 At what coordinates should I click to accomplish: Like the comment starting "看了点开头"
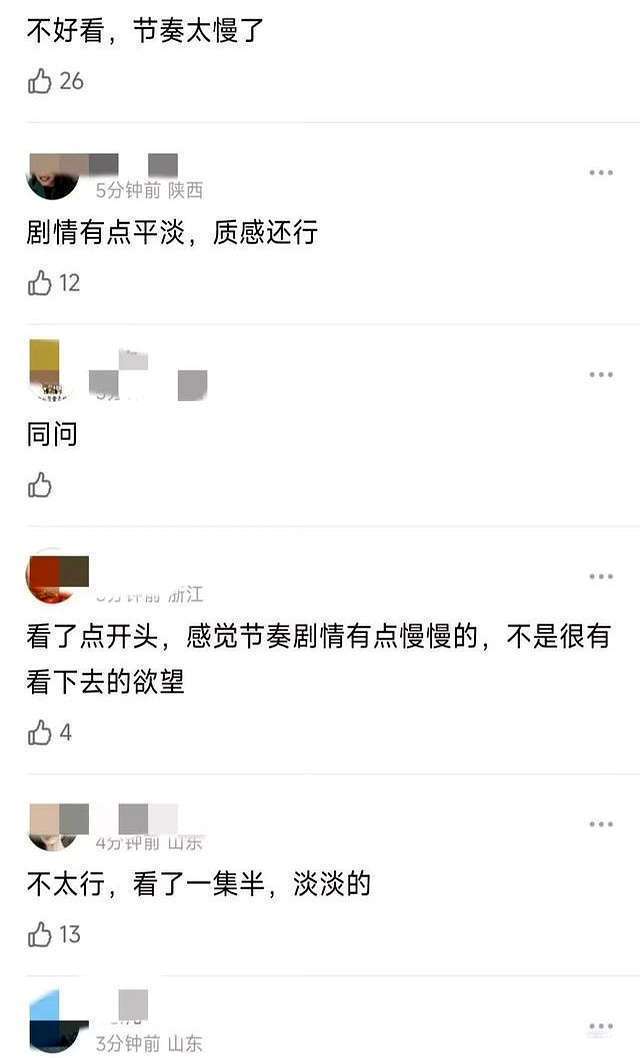click(x=40, y=732)
